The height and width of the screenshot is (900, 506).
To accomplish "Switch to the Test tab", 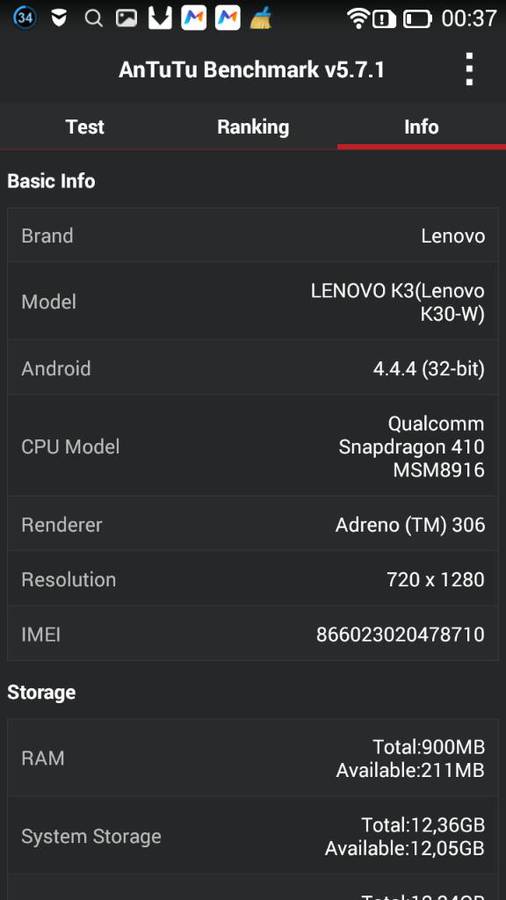I will pos(84,127).
